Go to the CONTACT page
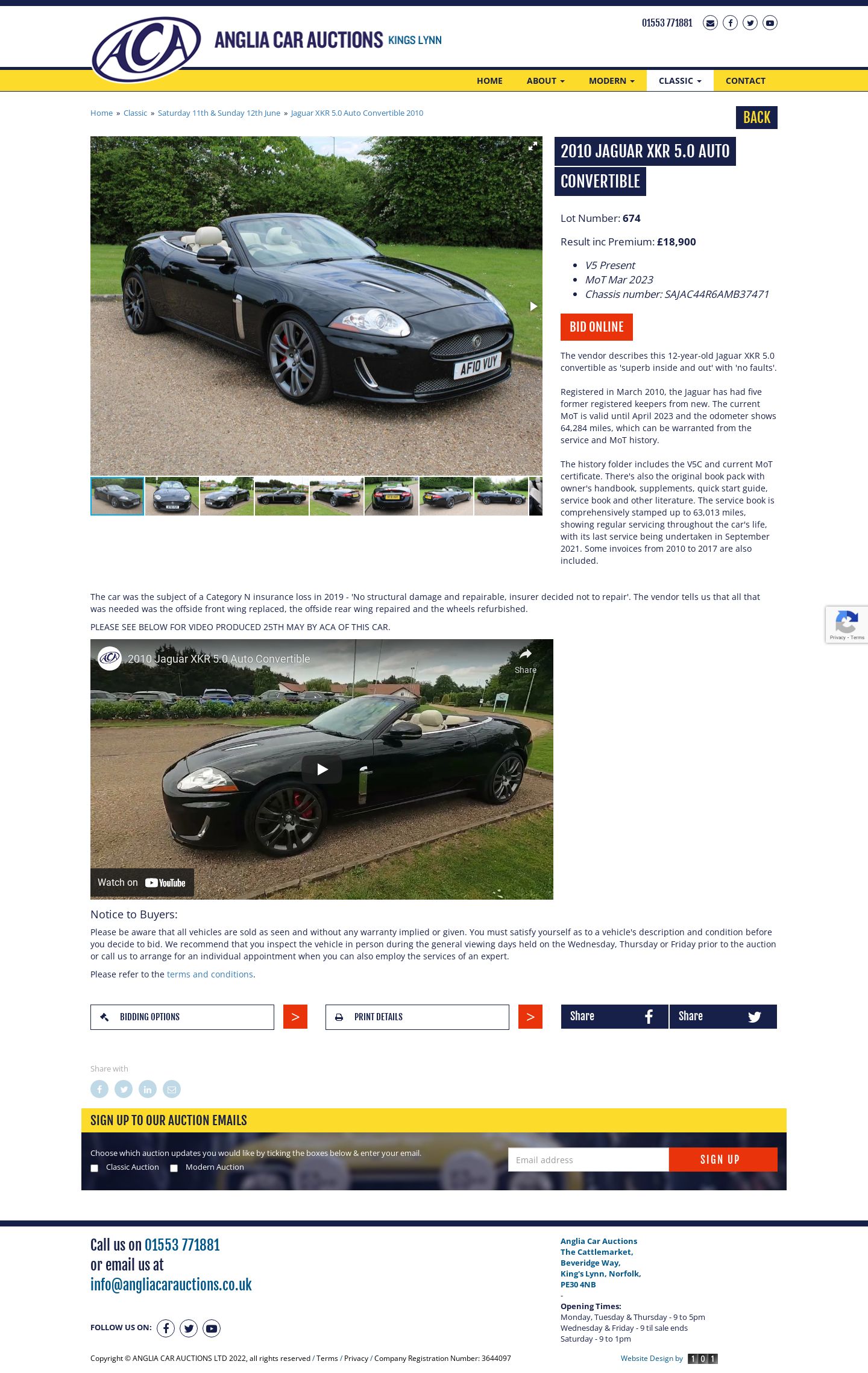Screen dimensions: 868x1373 coord(745,81)
